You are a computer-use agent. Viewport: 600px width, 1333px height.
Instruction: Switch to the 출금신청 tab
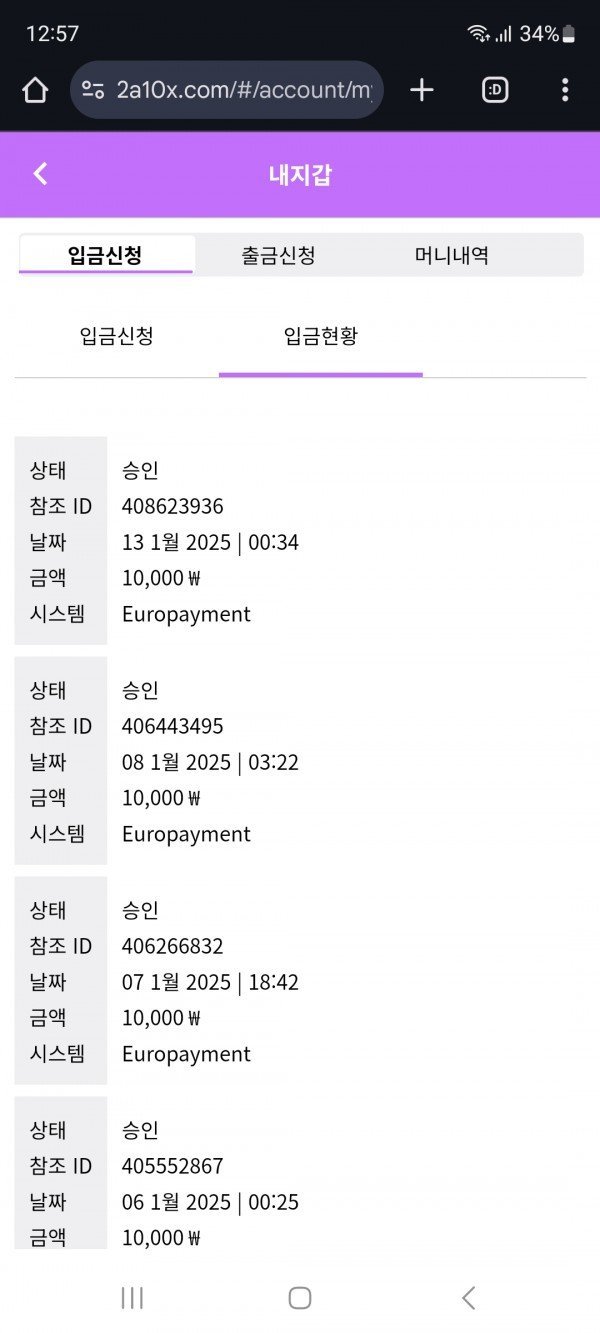(278, 255)
